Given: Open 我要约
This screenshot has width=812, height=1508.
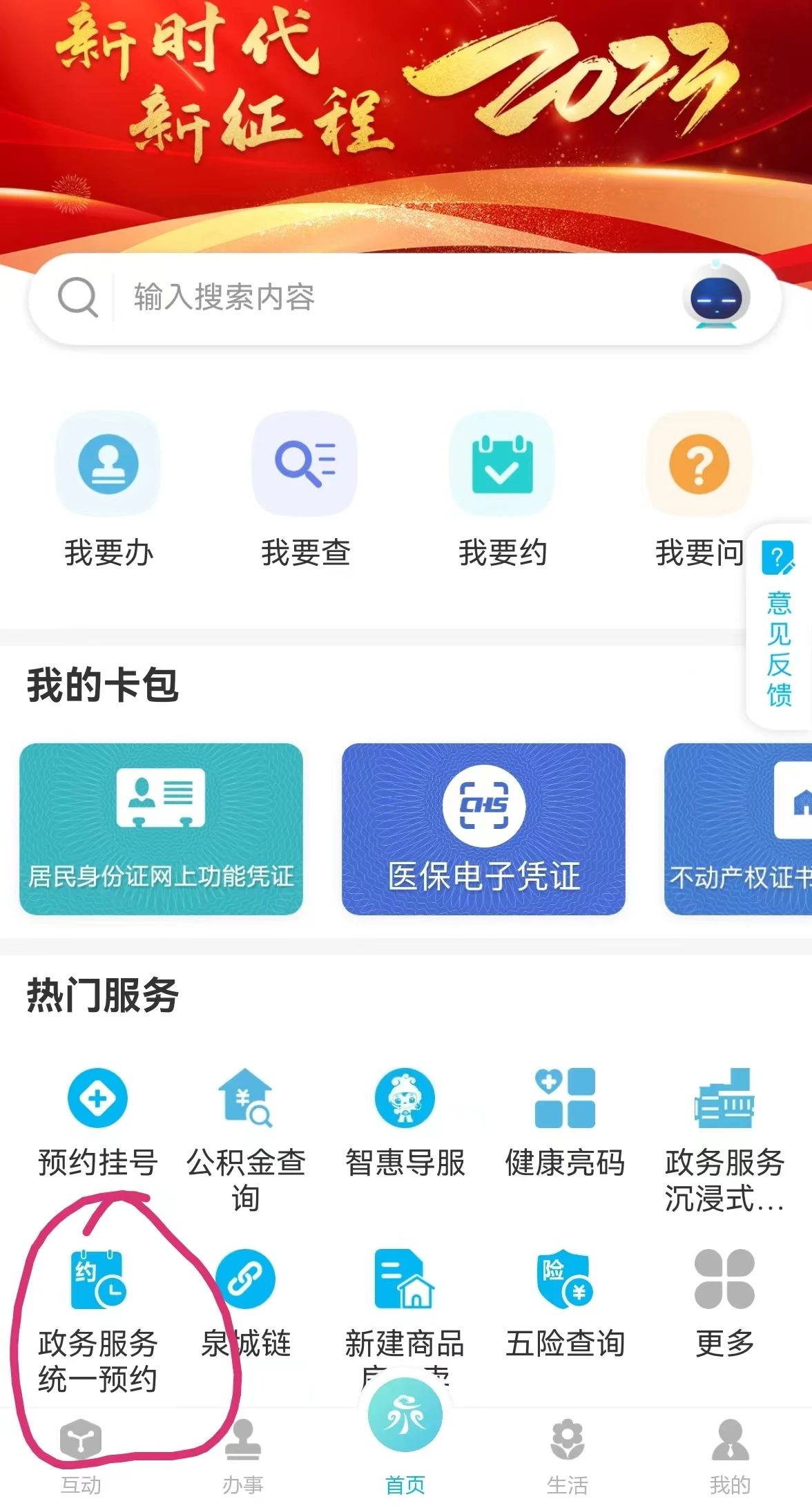Looking at the screenshot, I should [502, 490].
